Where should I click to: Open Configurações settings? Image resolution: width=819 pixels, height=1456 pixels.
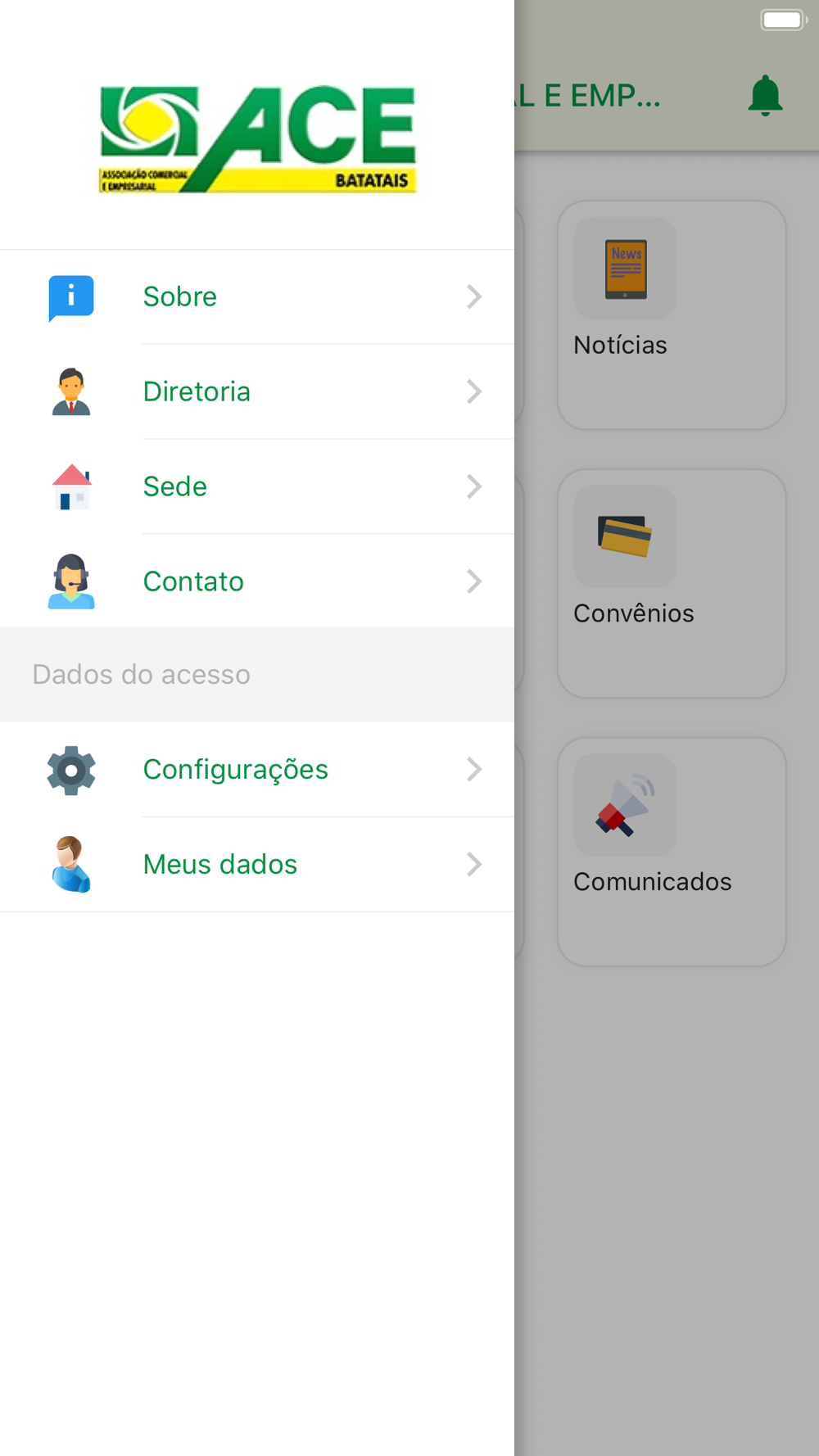click(x=257, y=770)
